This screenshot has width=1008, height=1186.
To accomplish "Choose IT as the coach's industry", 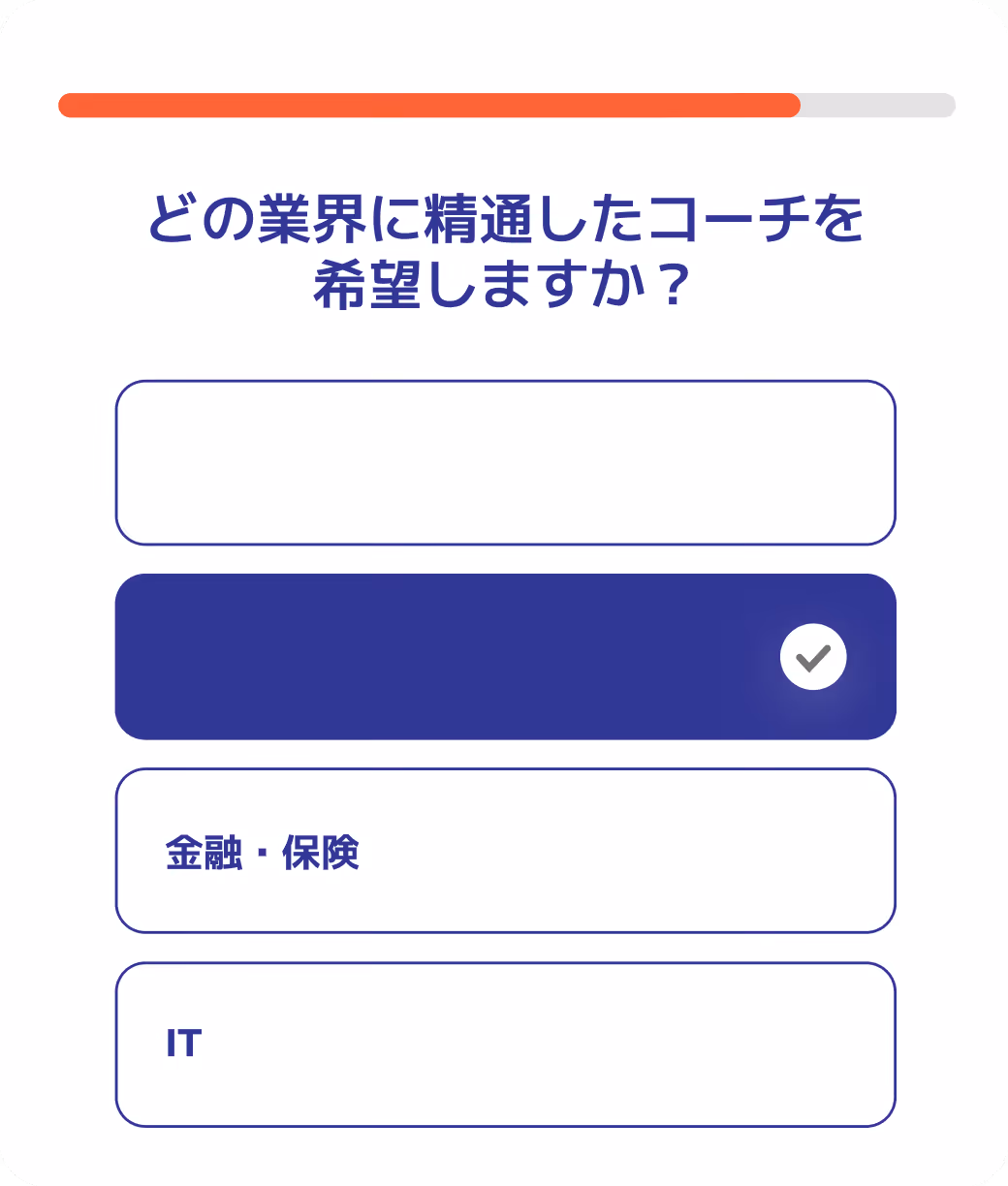I will pos(505,1045).
